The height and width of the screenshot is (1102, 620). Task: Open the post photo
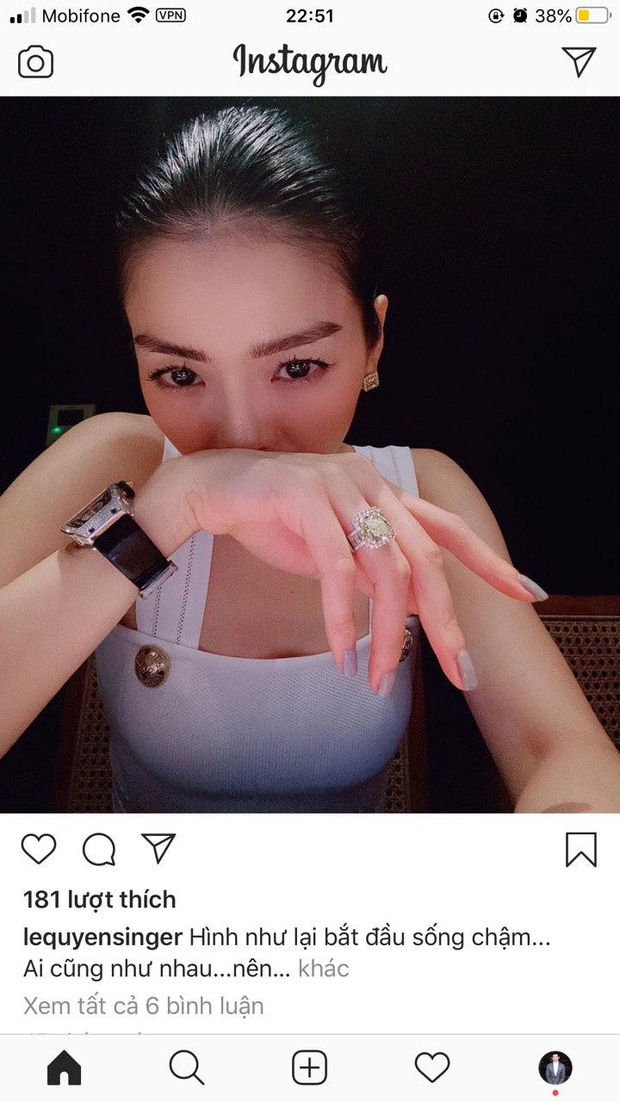310,455
